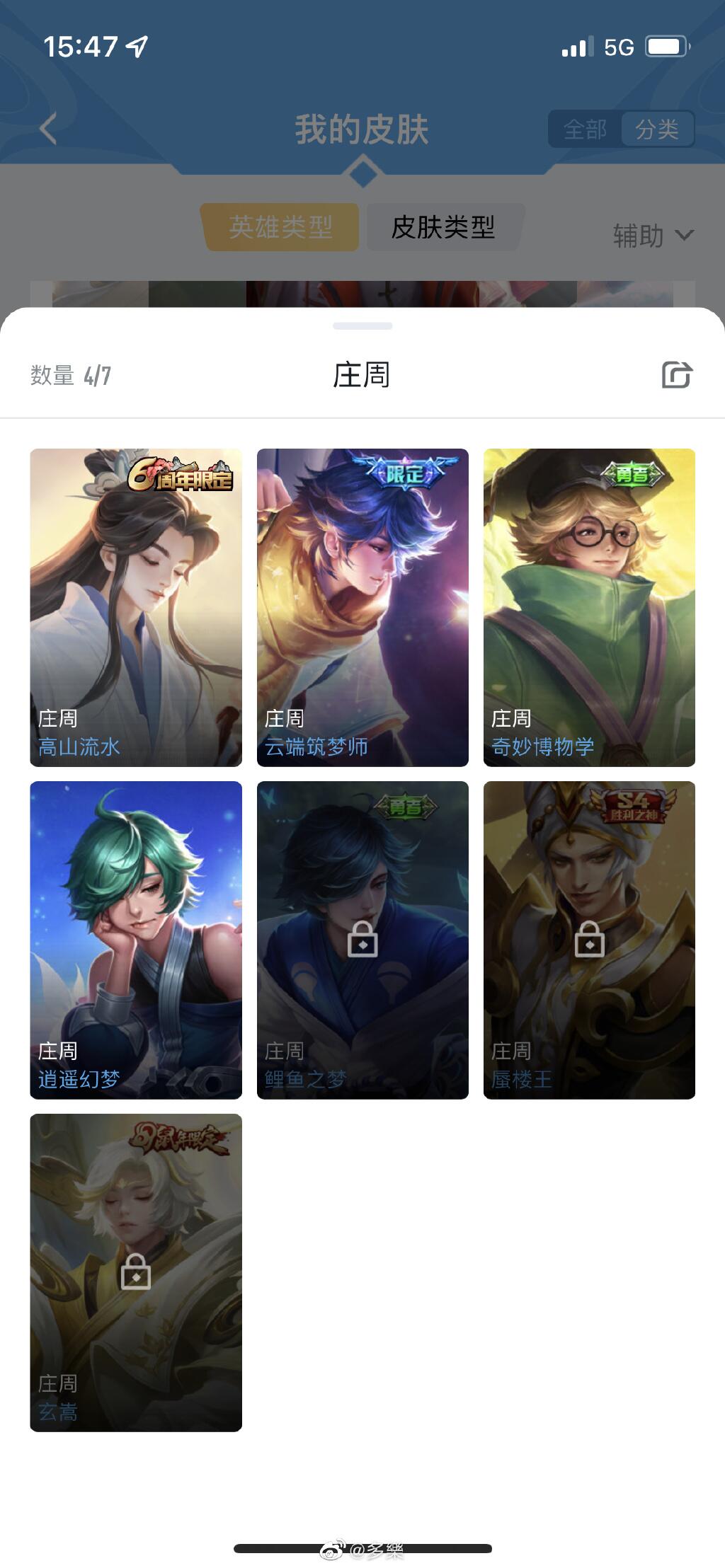Screen dimensions: 725x1568
Task: Tap the share icon beside 庄周
Action: click(676, 374)
